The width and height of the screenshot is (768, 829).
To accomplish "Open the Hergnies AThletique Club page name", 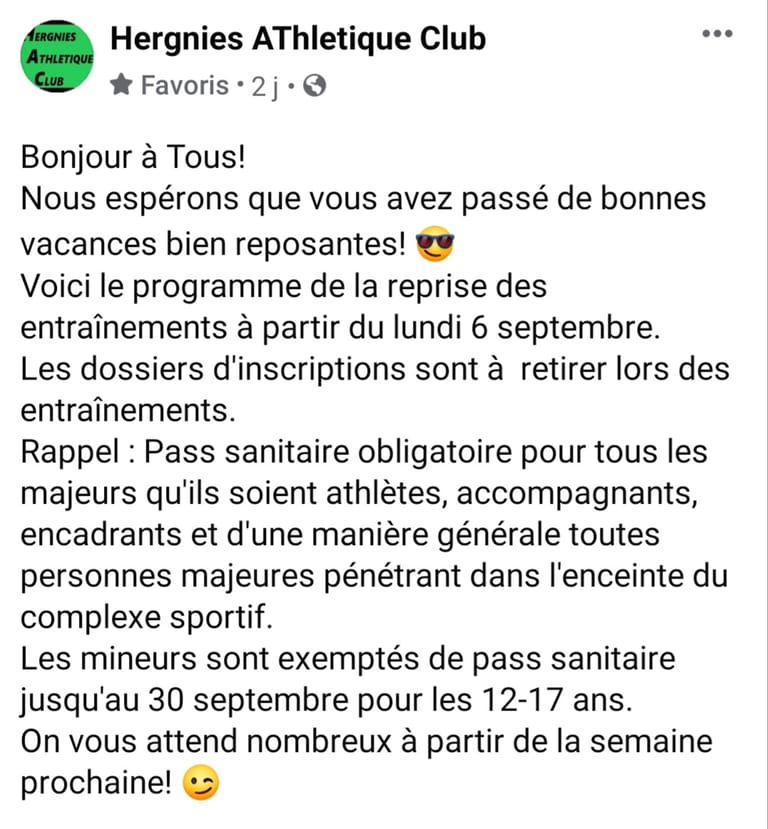I will click(x=297, y=39).
